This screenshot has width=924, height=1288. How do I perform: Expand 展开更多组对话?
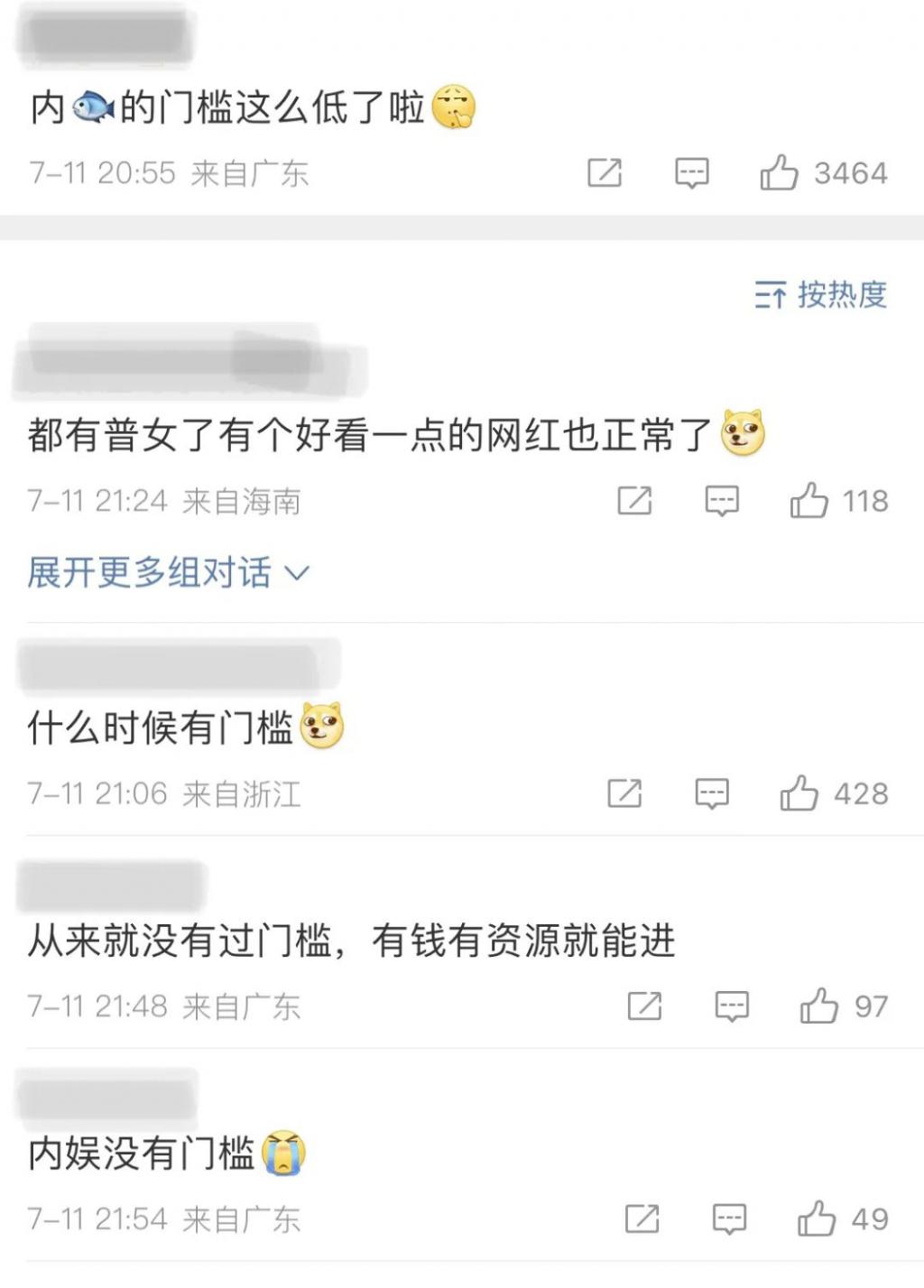(168, 572)
